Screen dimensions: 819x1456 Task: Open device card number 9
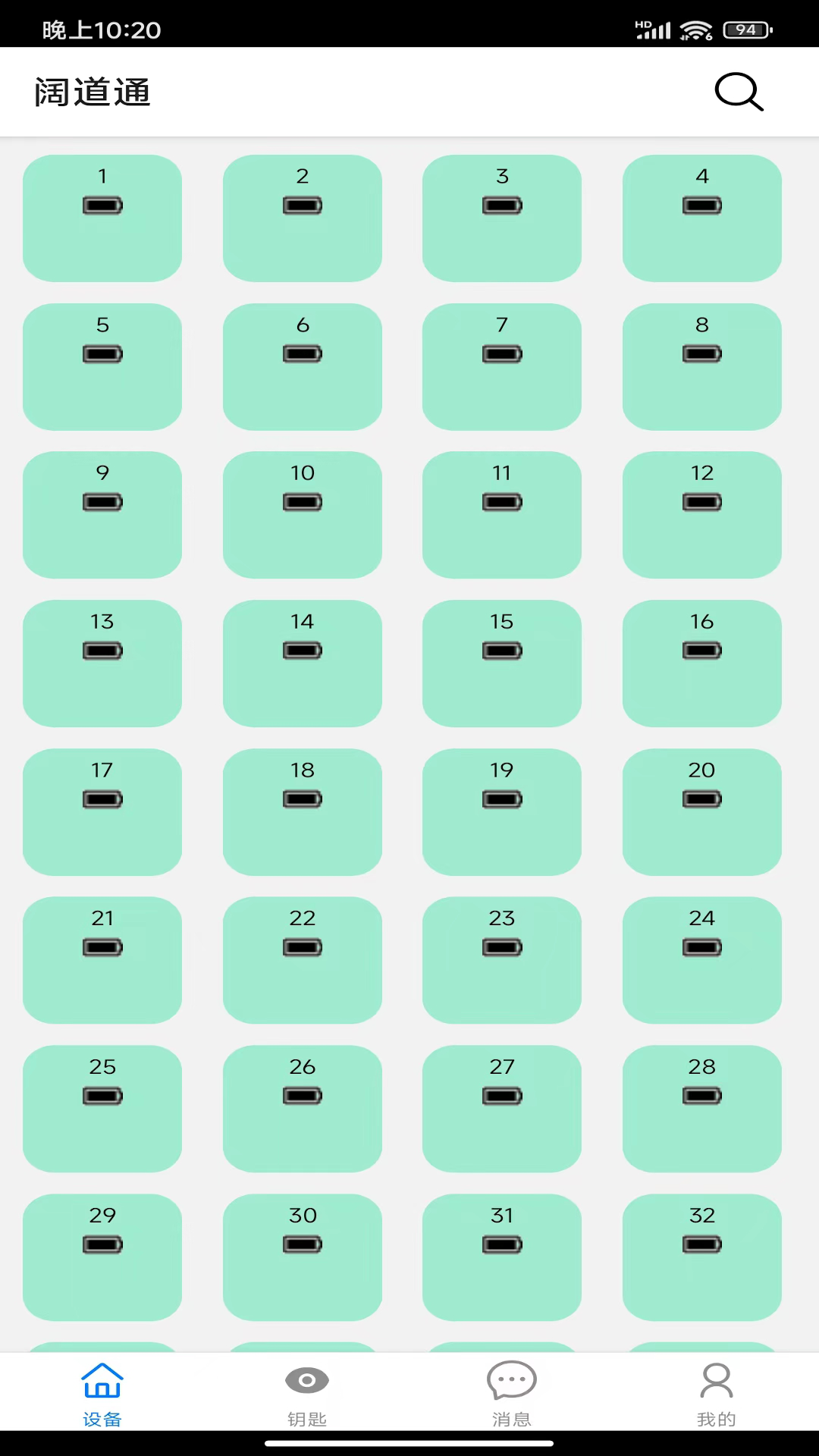tap(102, 515)
